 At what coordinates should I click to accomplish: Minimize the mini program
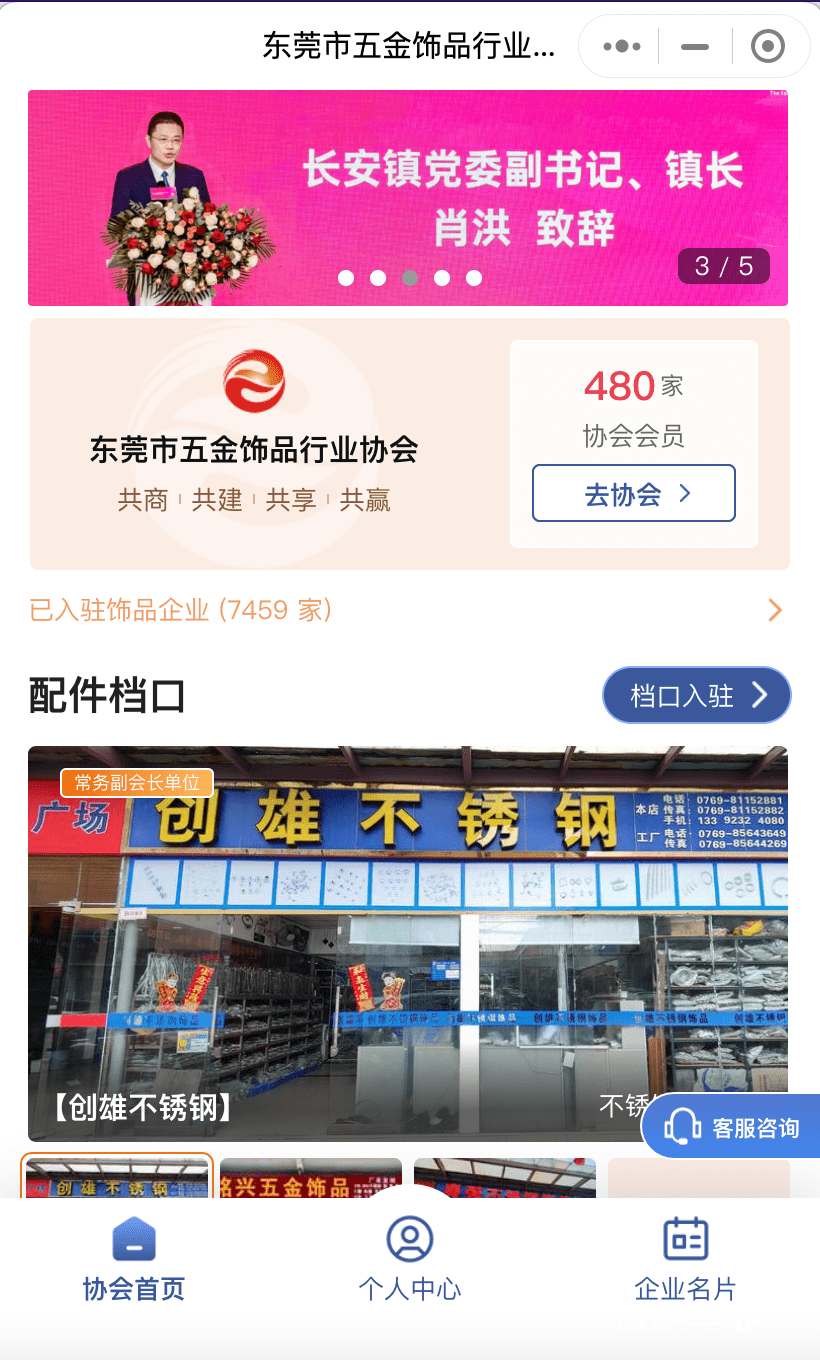coord(695,47)
